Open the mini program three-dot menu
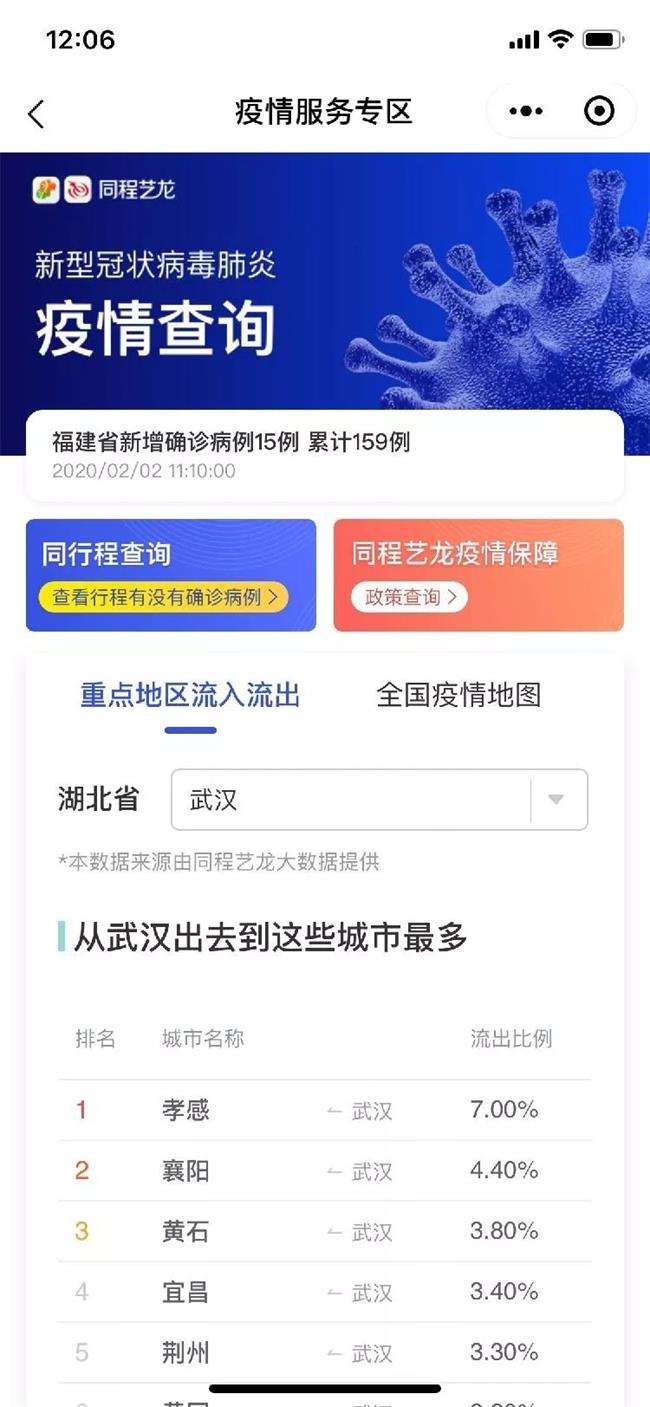 tap(526, 111)
